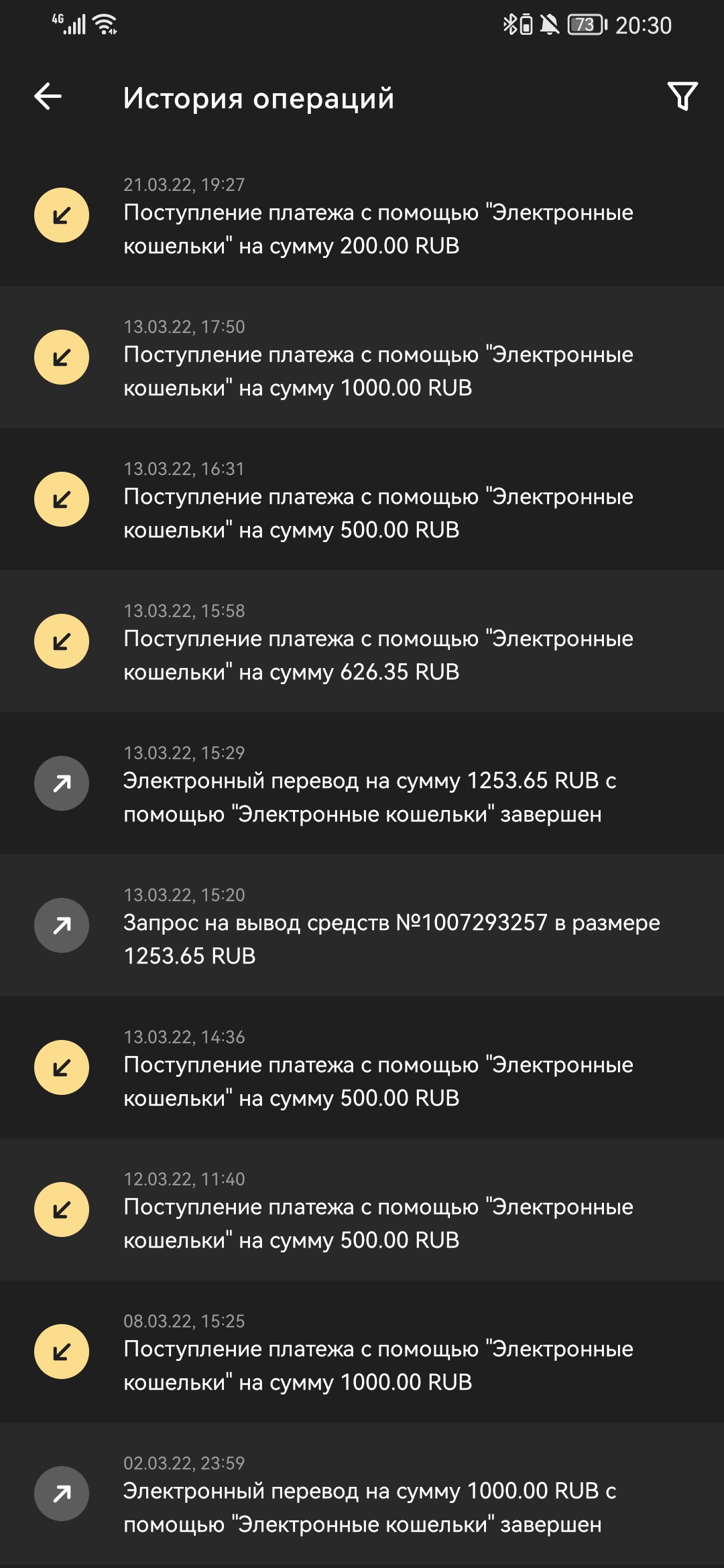Open the 02.03.22 23:59 transfer of 1000.00 RUB
The height and width of the screenshot is (1568, 724).
[362, 1494]
